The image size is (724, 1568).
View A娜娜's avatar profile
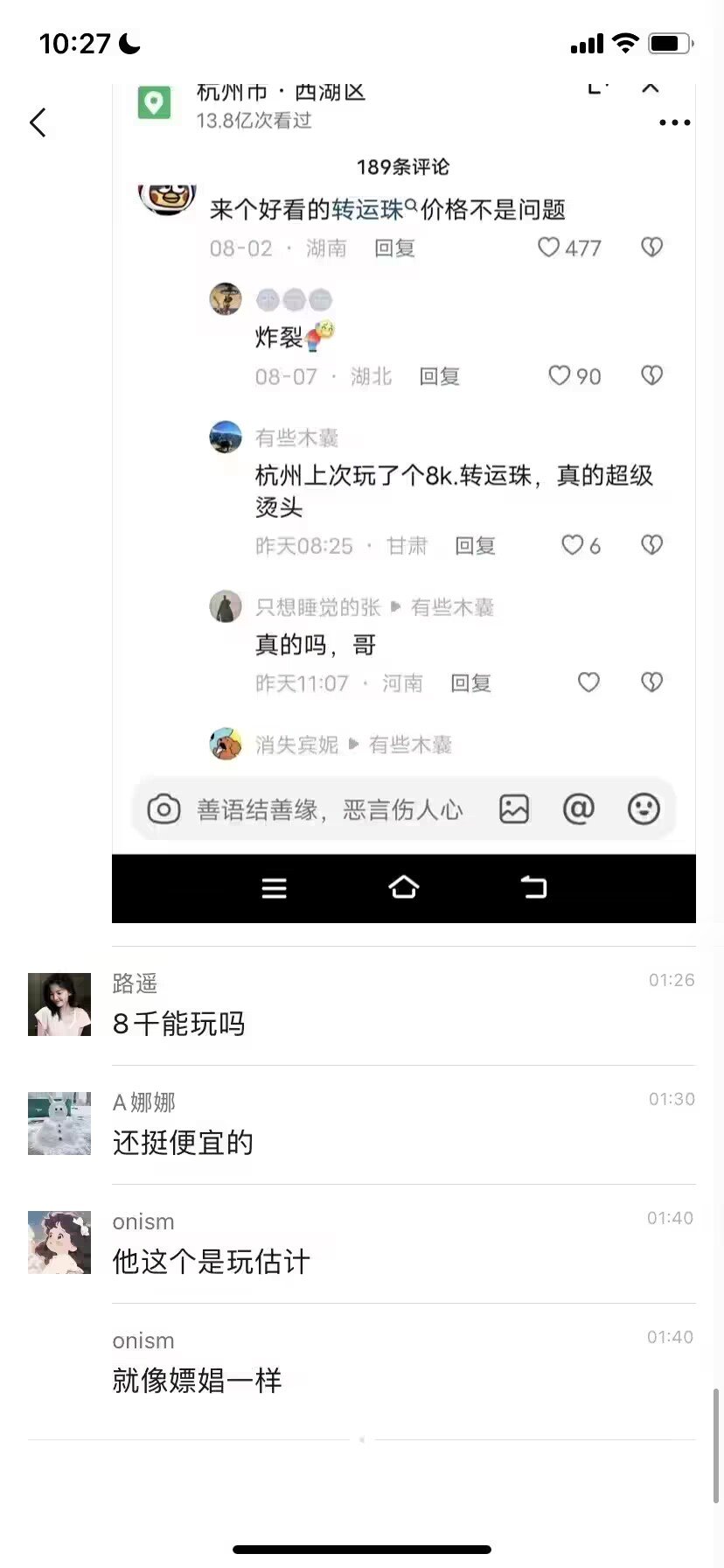59,1123
